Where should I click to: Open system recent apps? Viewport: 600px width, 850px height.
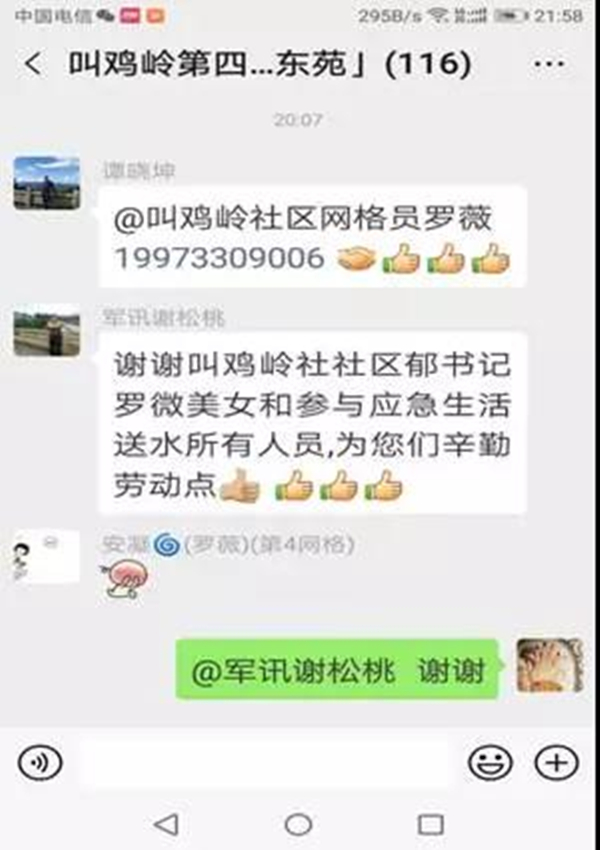point(431,824)
